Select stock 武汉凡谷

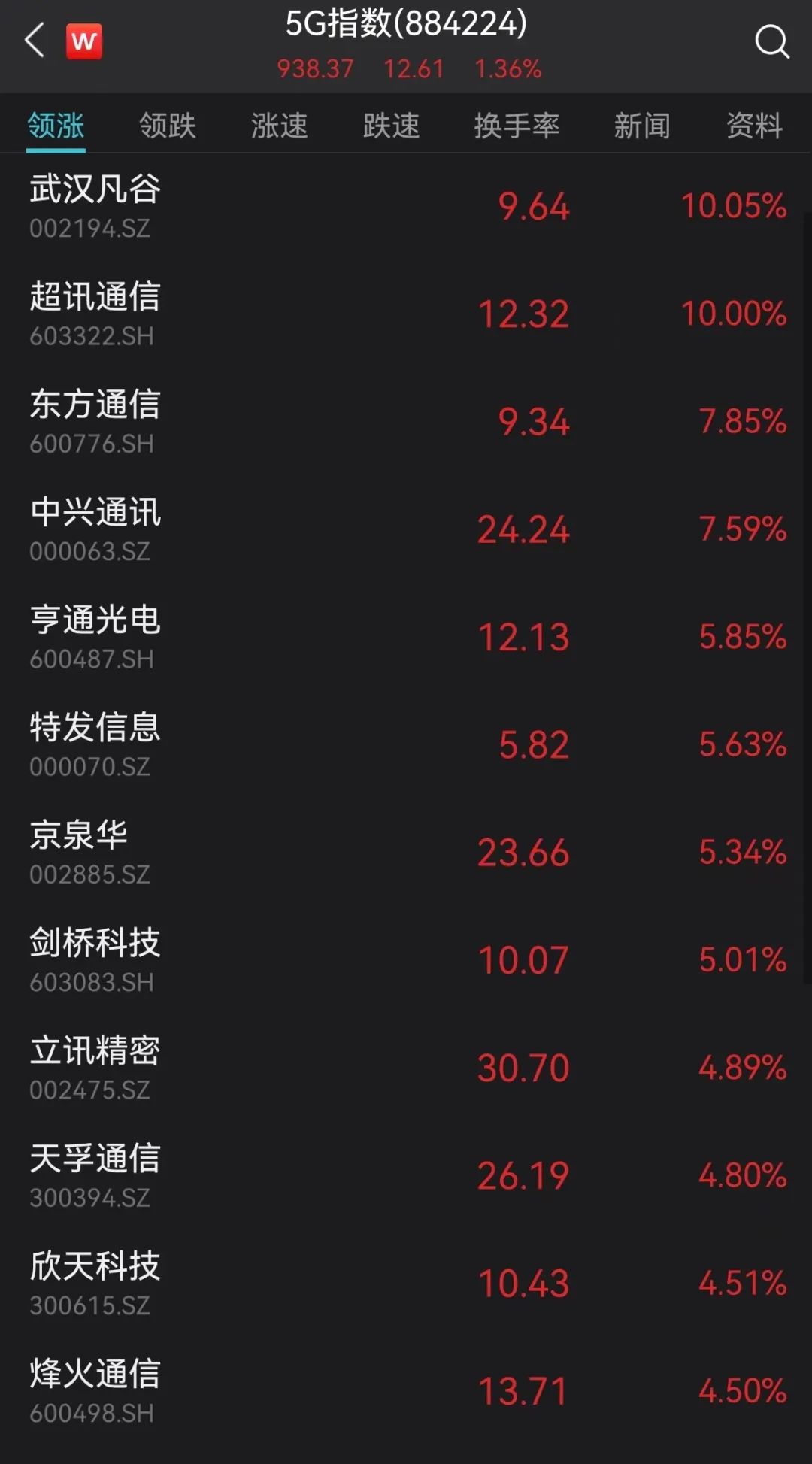(95, 190)
